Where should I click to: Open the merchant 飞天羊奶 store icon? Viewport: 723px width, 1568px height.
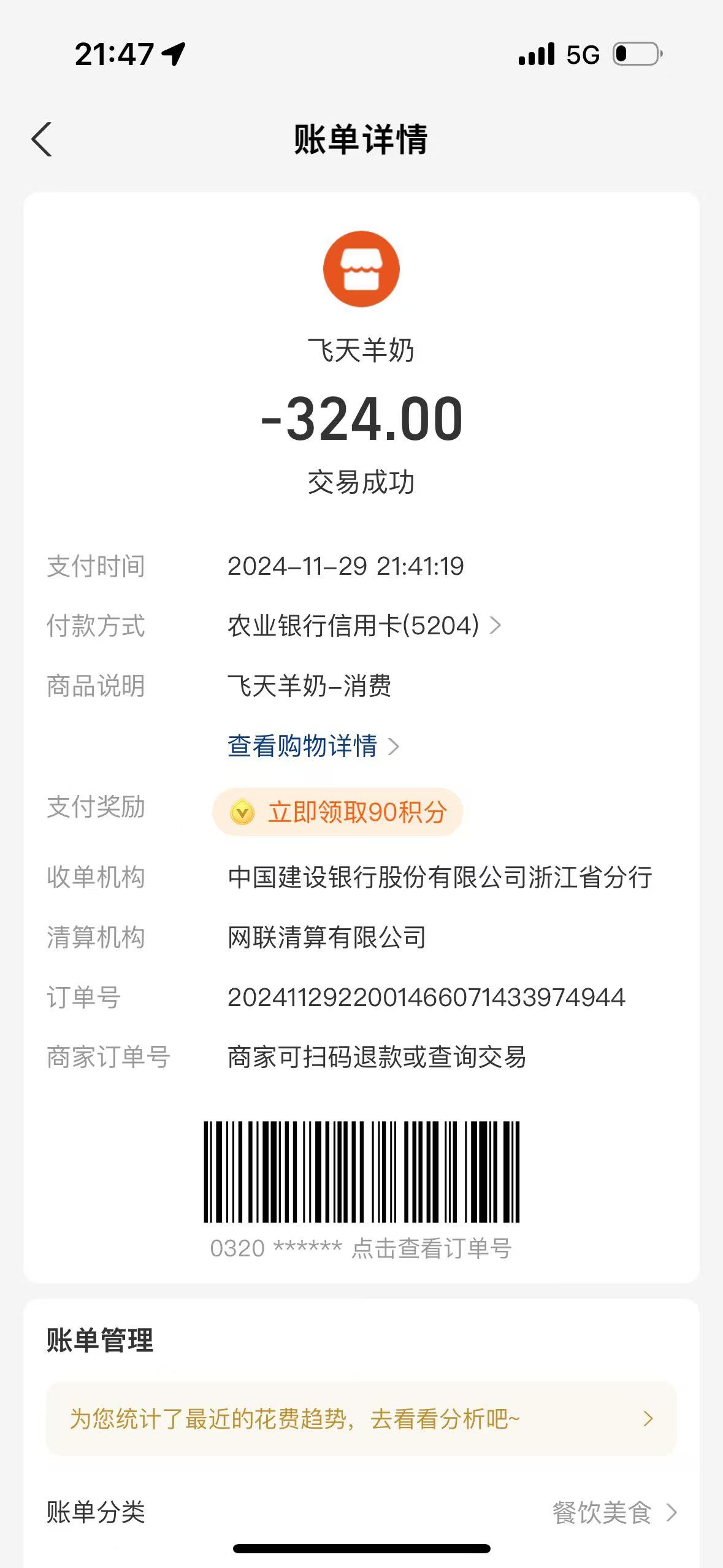tap(361, 269)
